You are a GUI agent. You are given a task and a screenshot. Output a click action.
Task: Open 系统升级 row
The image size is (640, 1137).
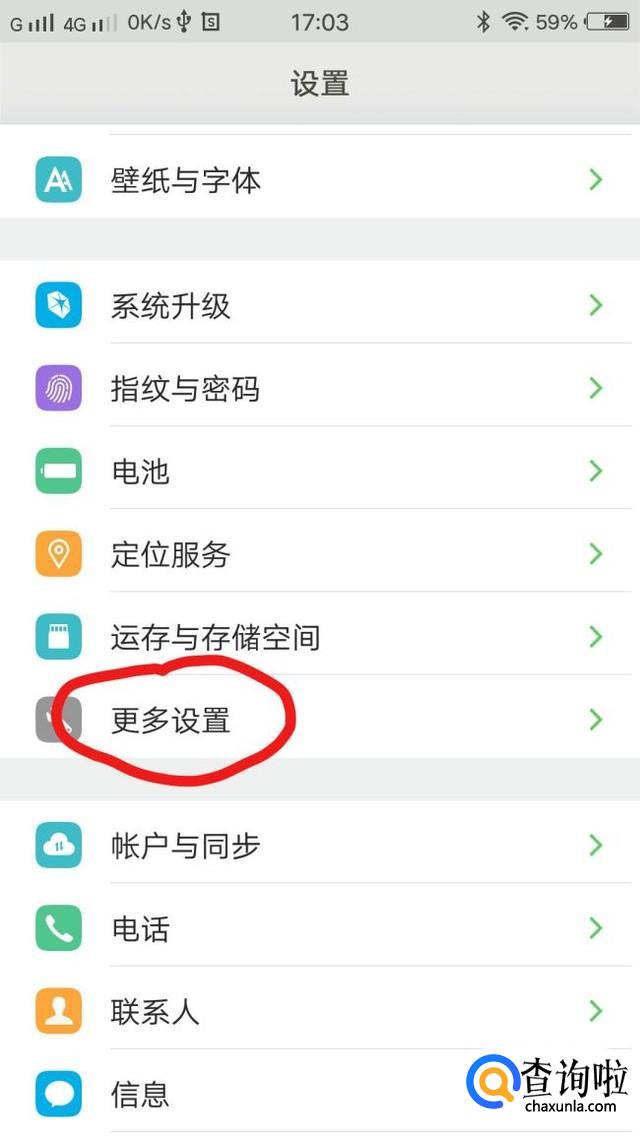pyautogui.click(x=320, y=305)
